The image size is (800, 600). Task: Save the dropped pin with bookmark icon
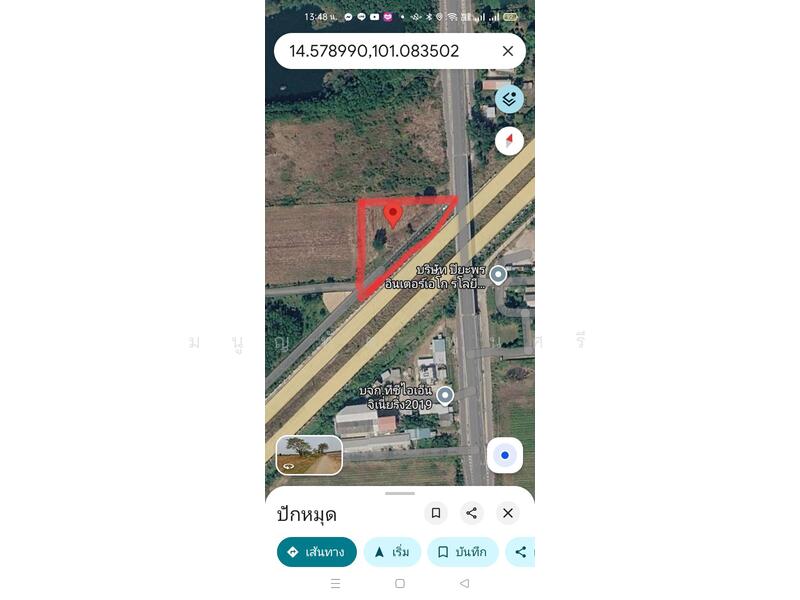coord(436,513)
